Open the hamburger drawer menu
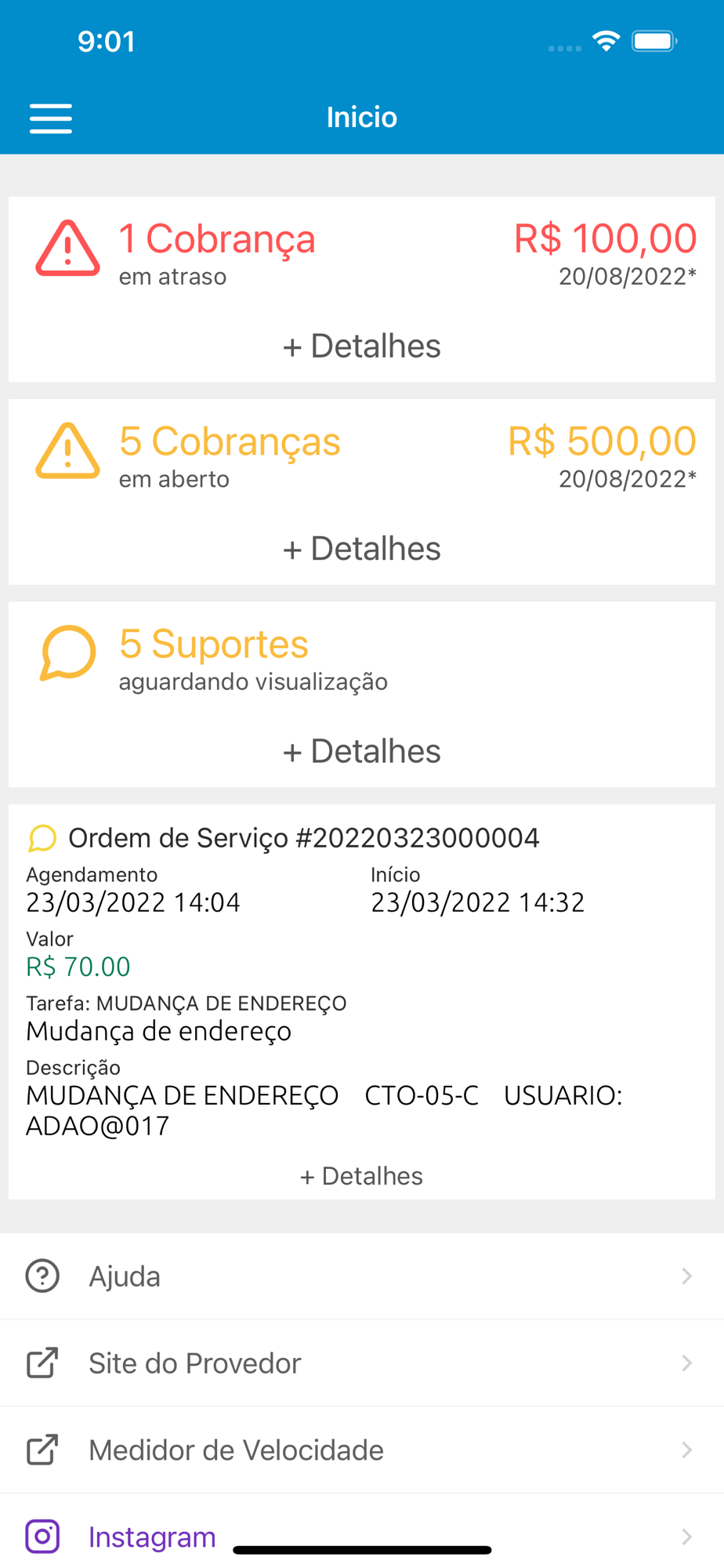The image size is (724, 1568). point(51,118)
